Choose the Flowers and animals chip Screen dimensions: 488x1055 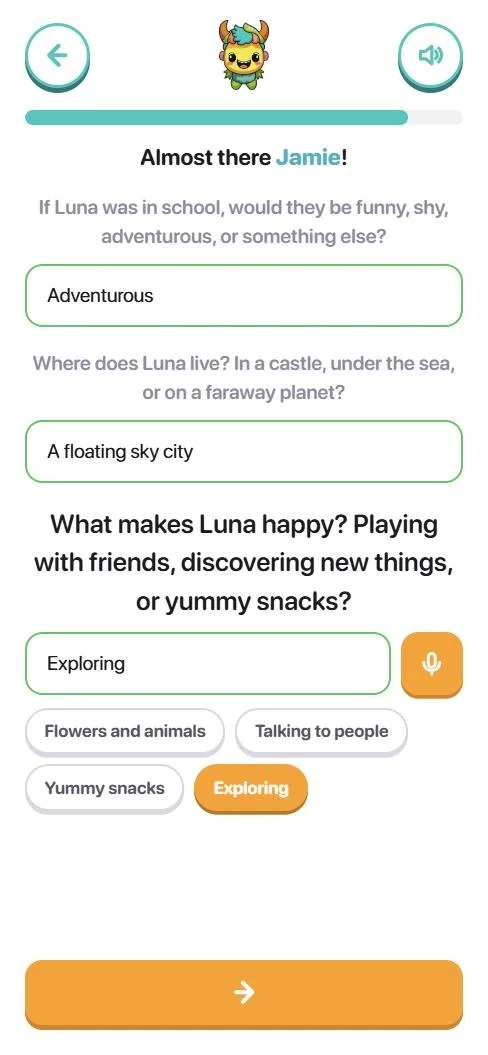(x=125, y=732)
